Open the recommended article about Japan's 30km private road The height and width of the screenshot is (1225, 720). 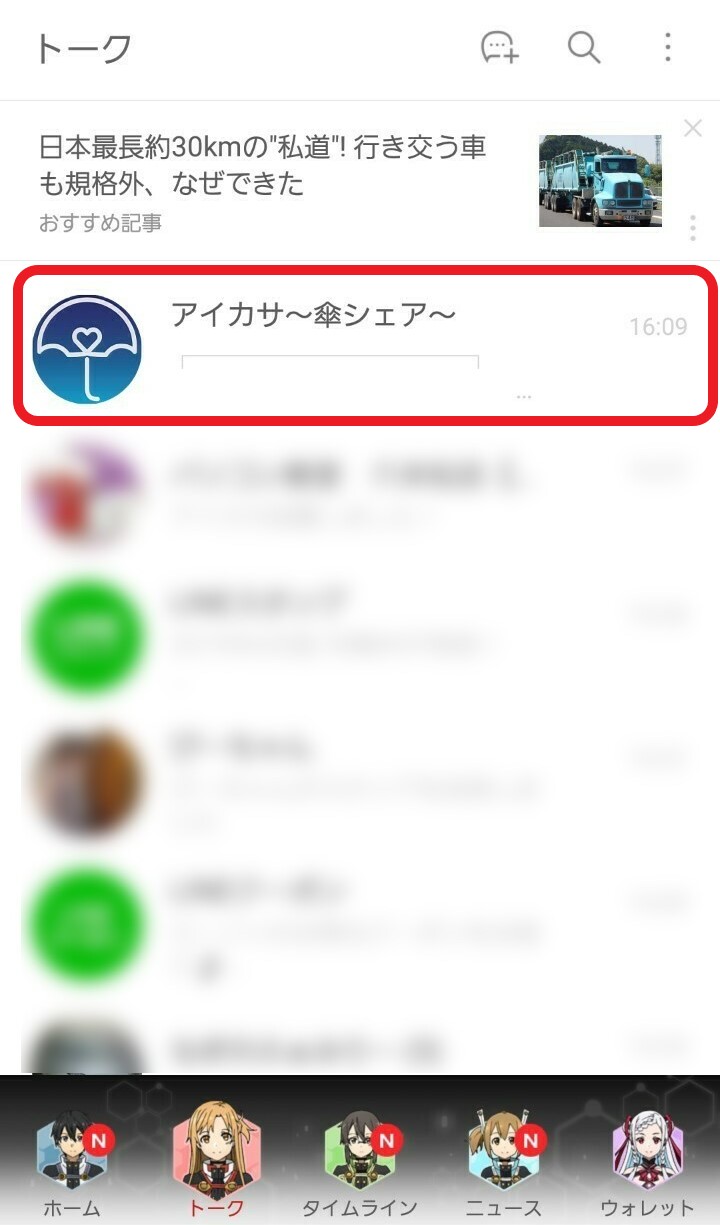[x=350, y=182]
